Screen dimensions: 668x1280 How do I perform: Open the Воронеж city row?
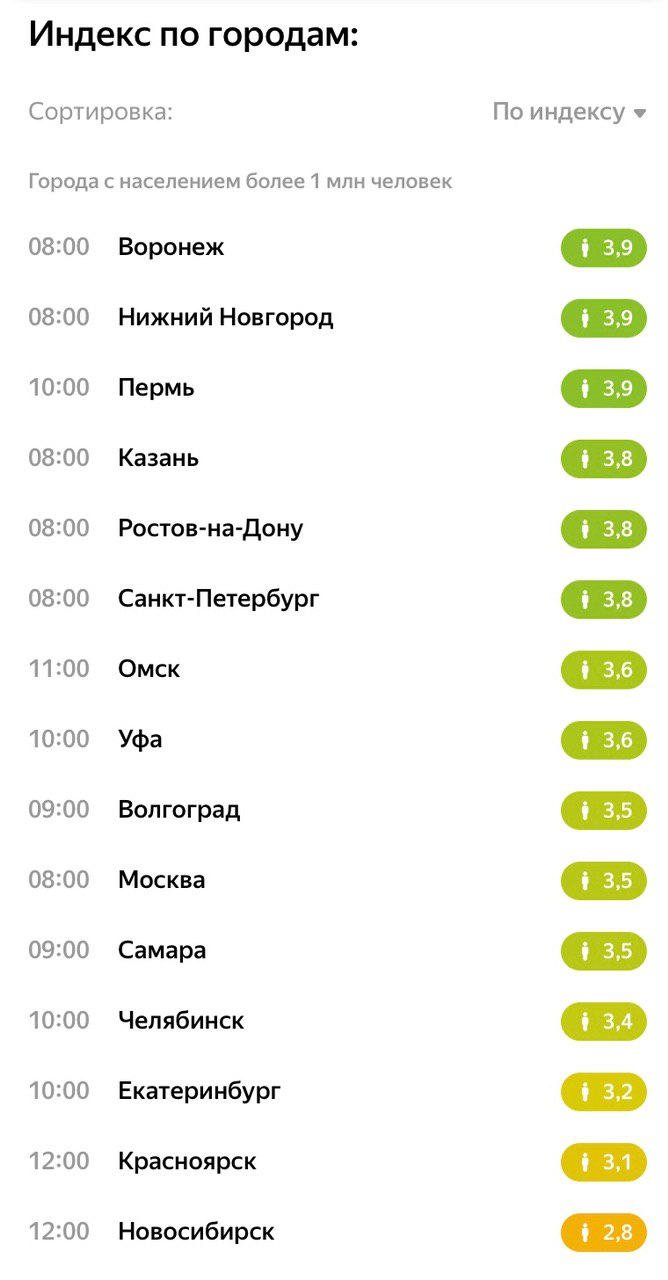tap(171, 247)
